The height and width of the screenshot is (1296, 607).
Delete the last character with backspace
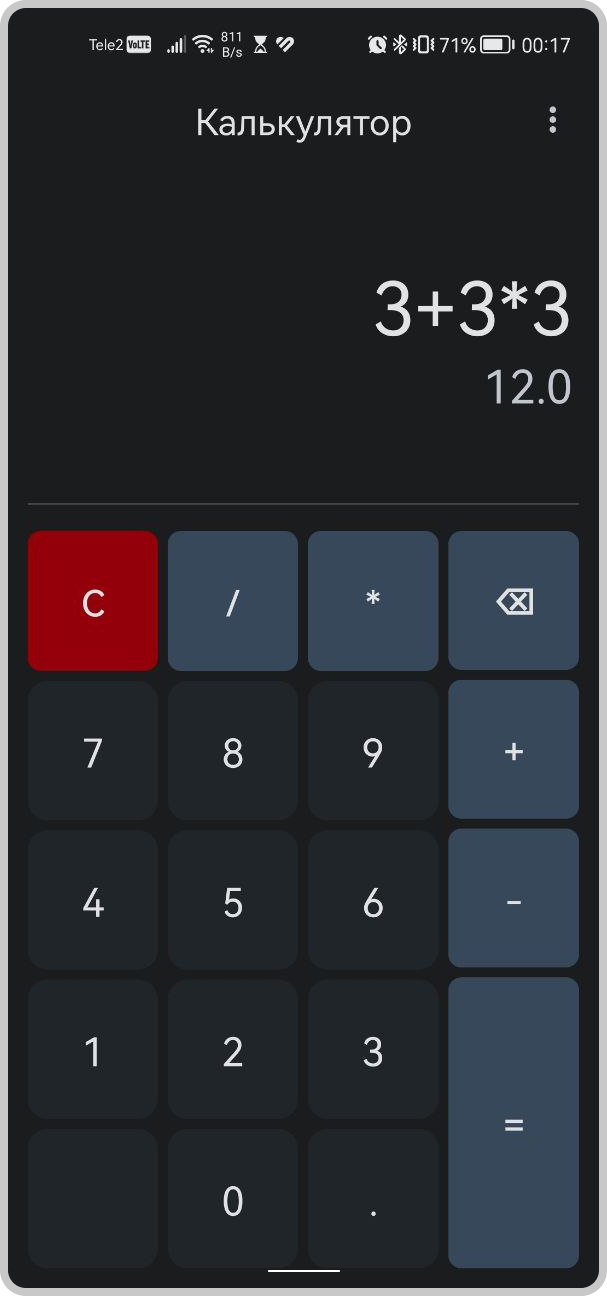click(x=513, y=601)
